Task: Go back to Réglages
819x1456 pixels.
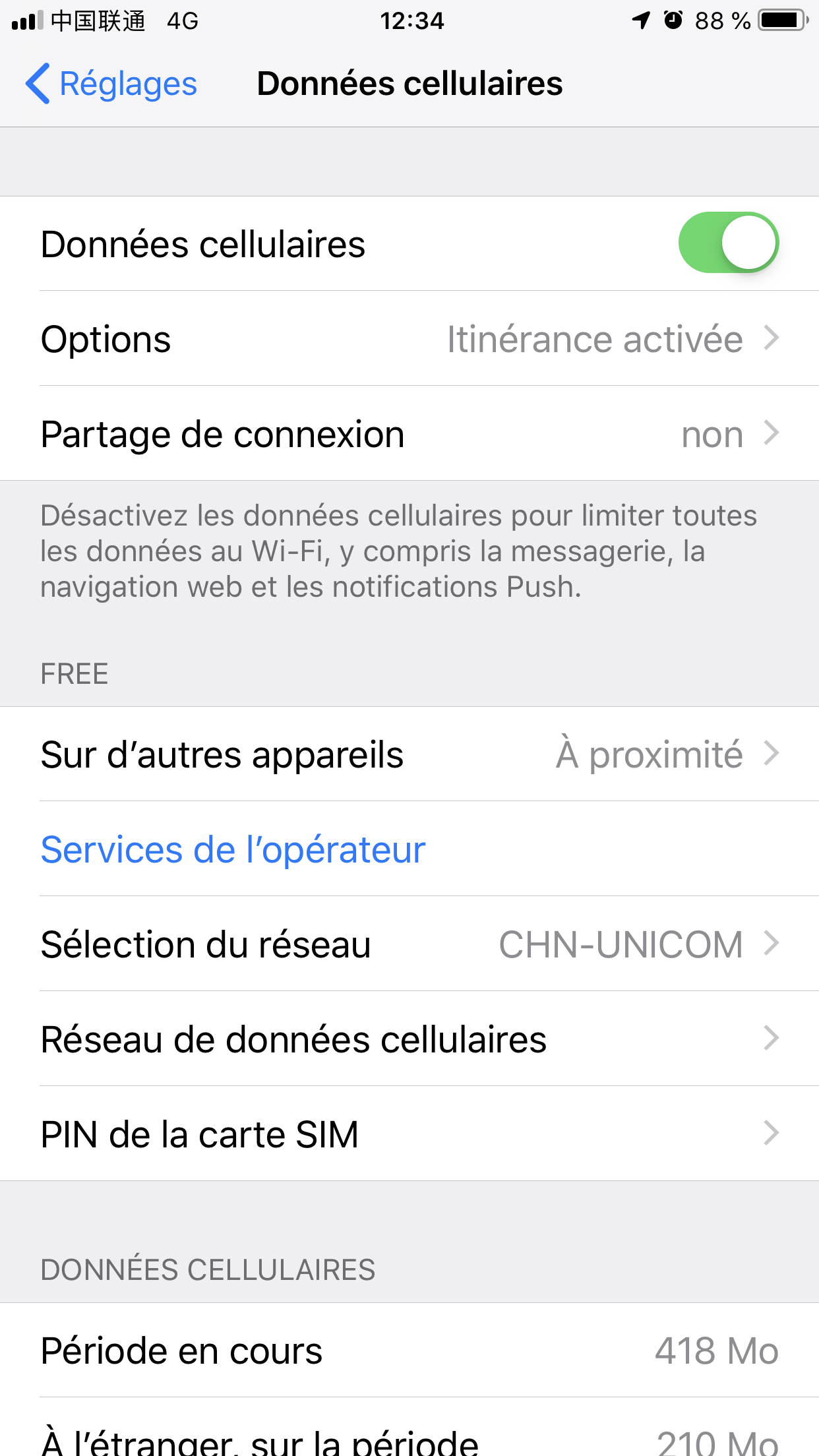Action: coord(112,84)
